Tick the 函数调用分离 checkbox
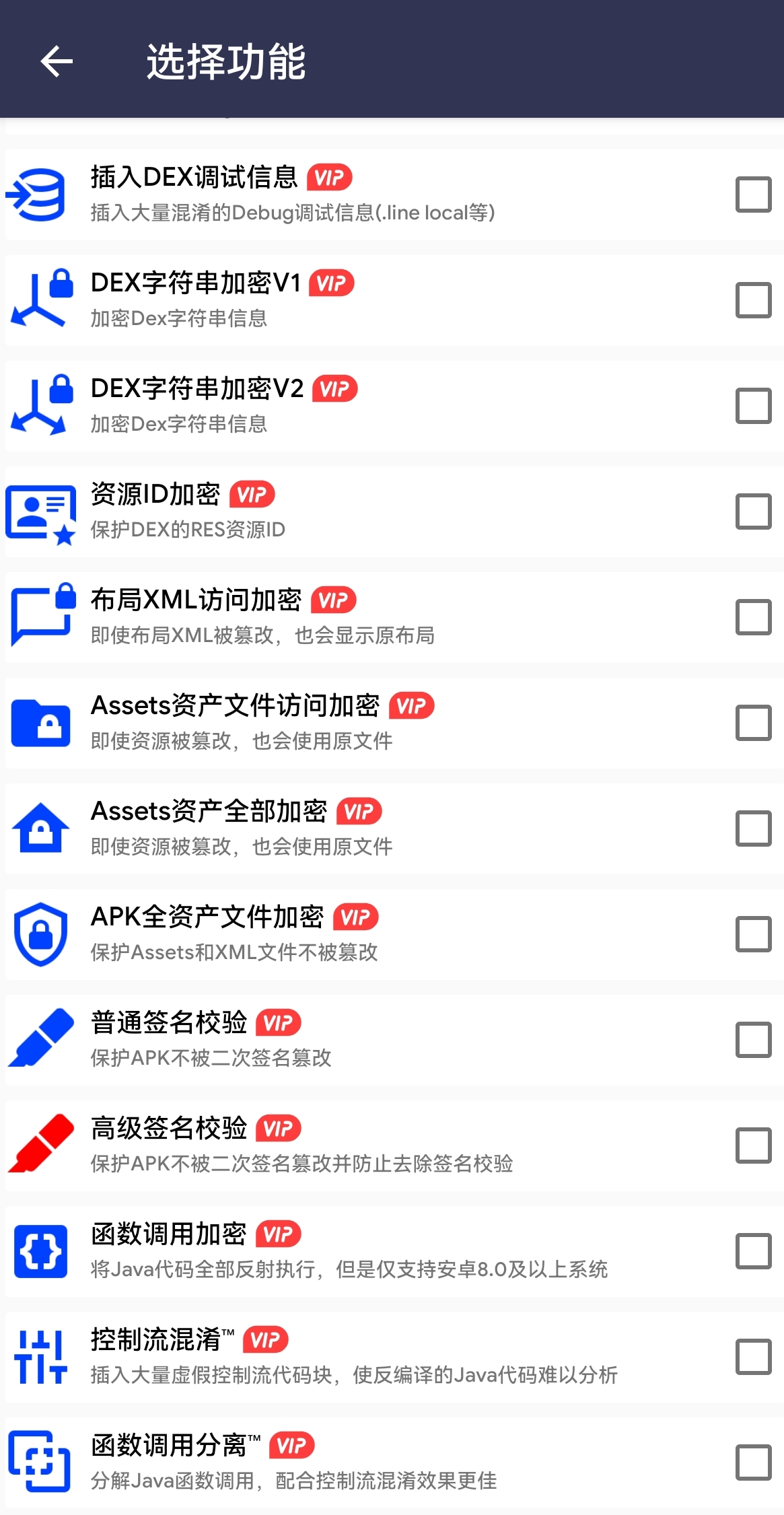The height and width of the screenshot is (1515, 784). 753,1463
